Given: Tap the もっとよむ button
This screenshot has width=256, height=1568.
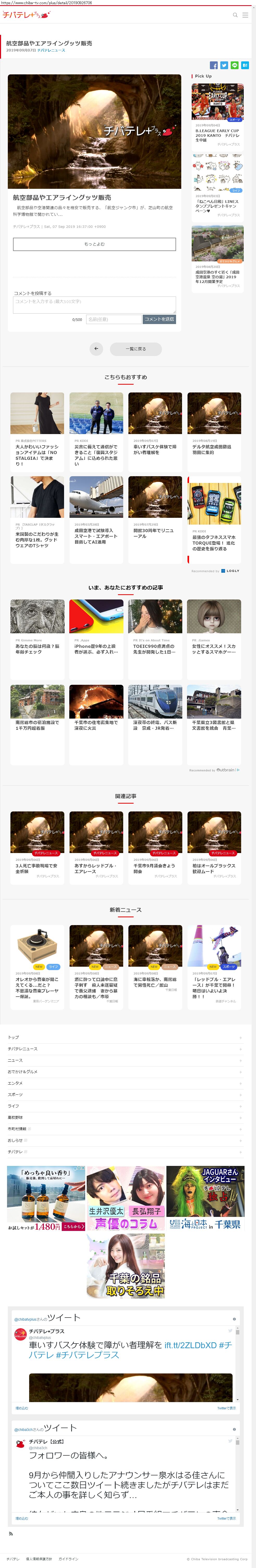Looking at the screenshot, I should coord(95,244).
